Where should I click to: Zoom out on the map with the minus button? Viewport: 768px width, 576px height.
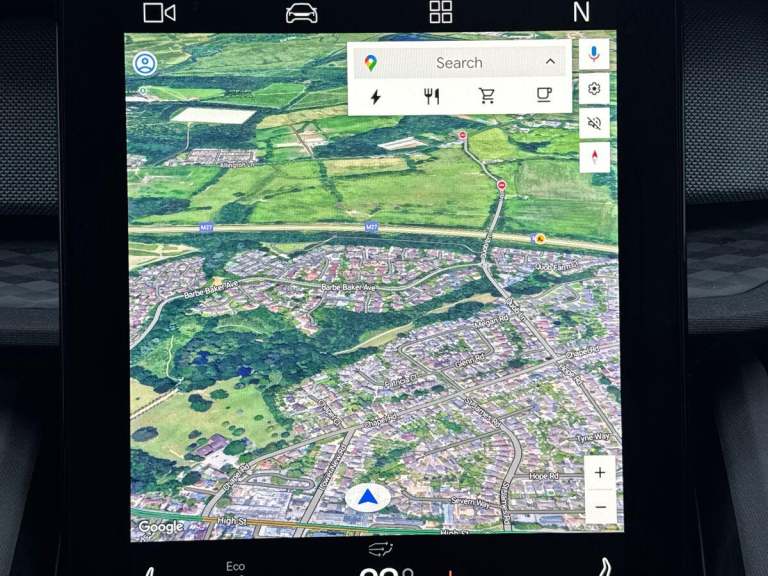point(600,507)
